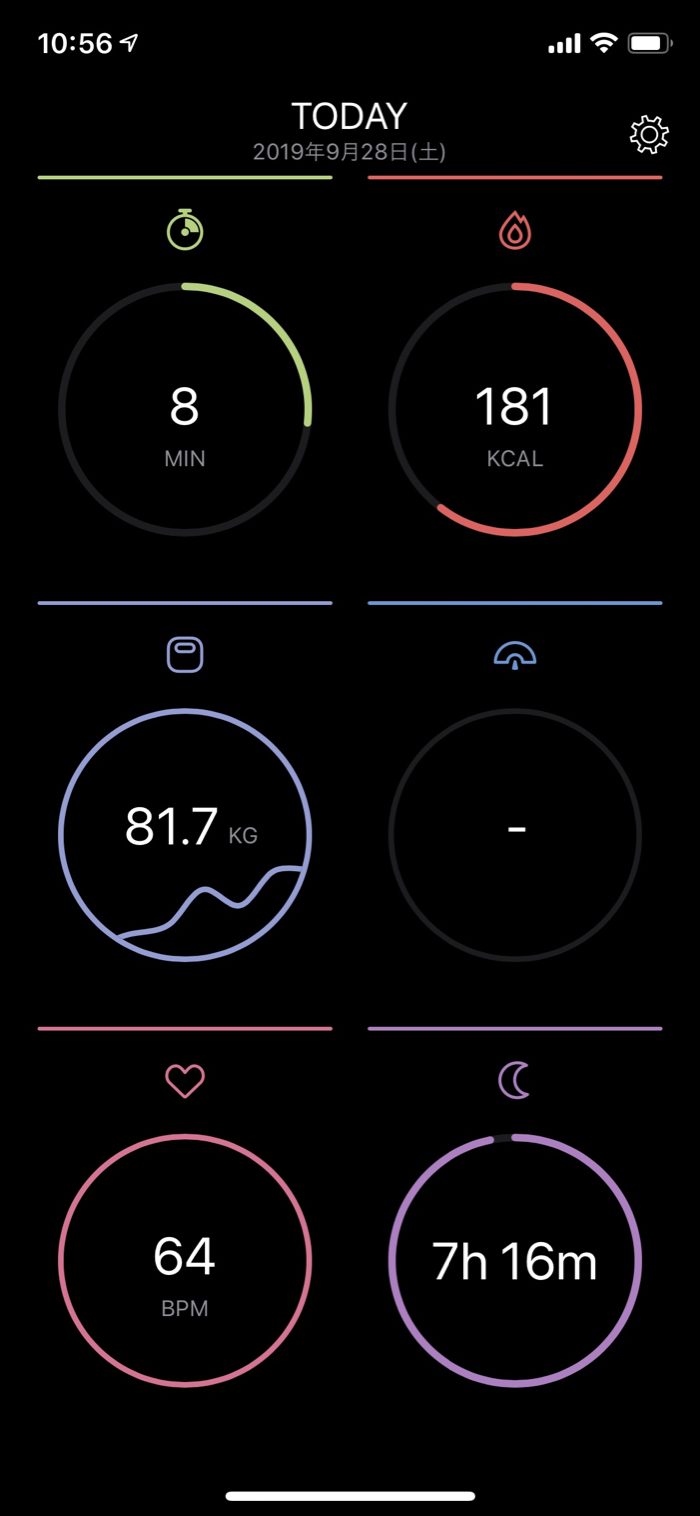Open the 81.7 KG weight card
This screenshot has height=1516, width=700.
[185, 835]
